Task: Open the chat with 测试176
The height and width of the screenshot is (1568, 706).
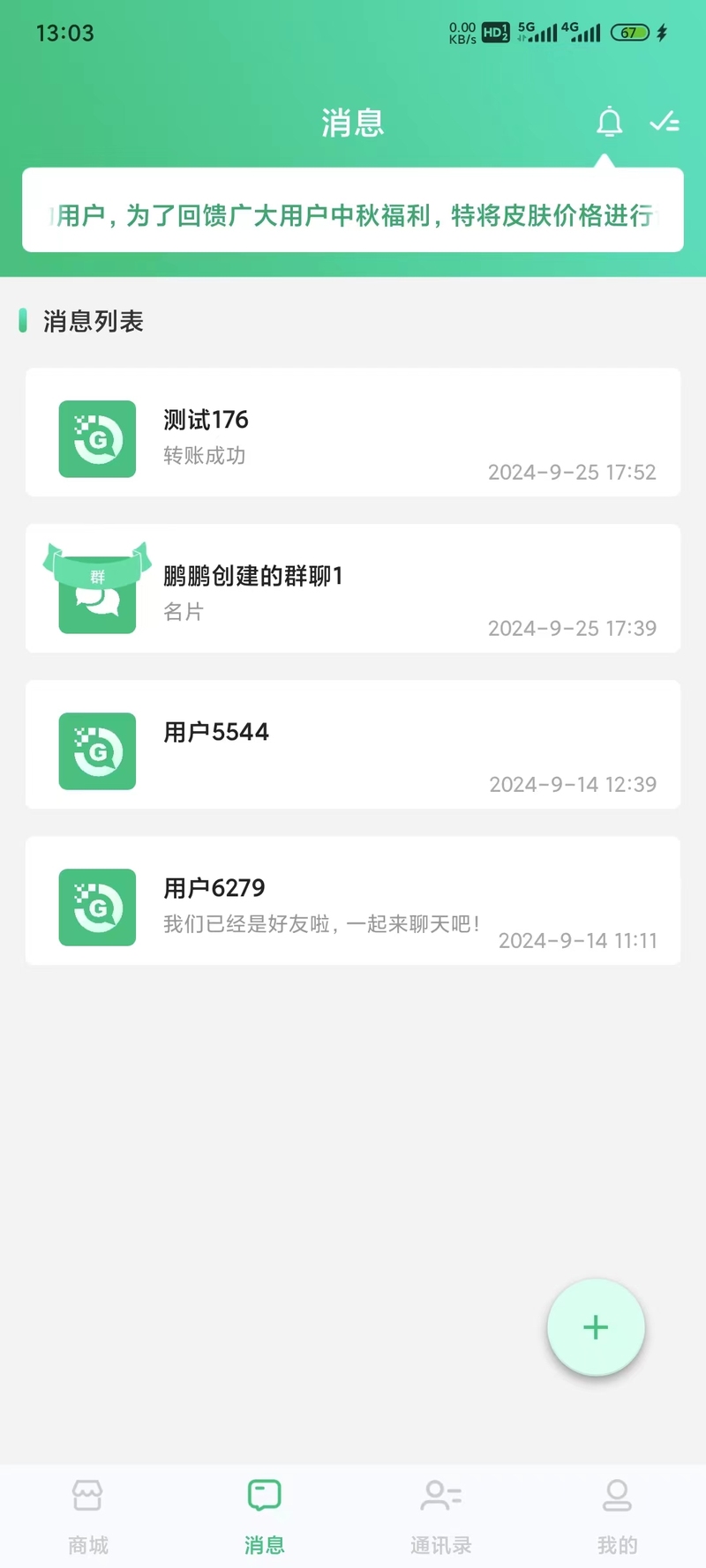Action: pyautogui.click(x=353, y=432)
